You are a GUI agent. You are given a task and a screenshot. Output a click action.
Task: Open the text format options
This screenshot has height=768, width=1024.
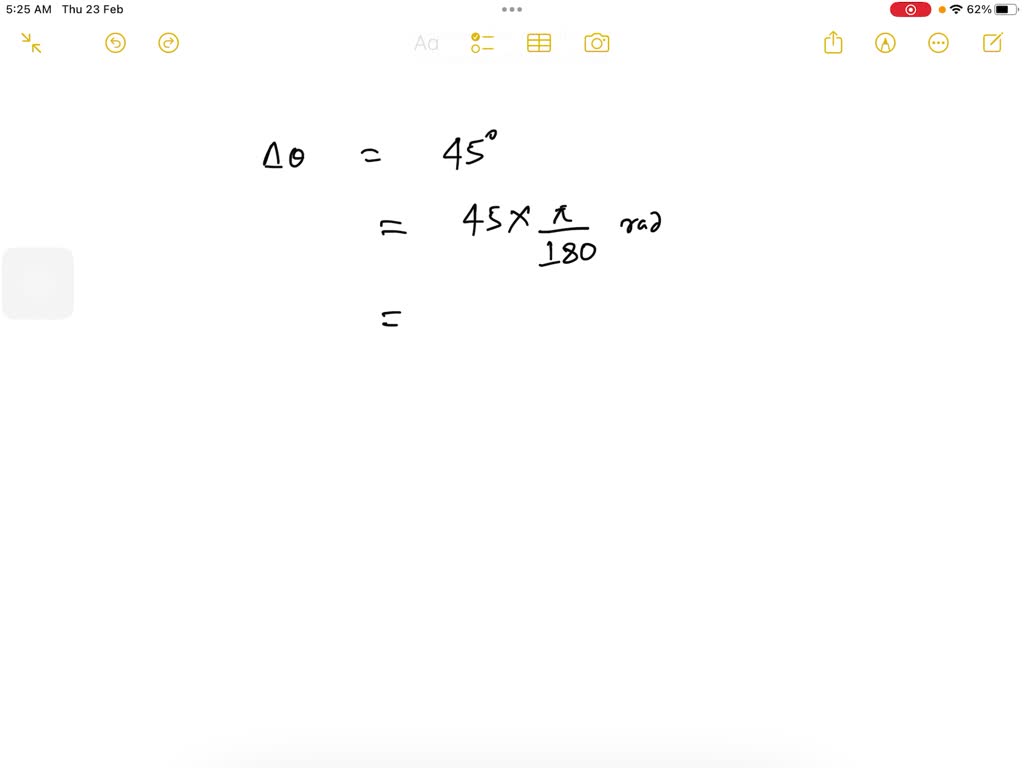427,43
